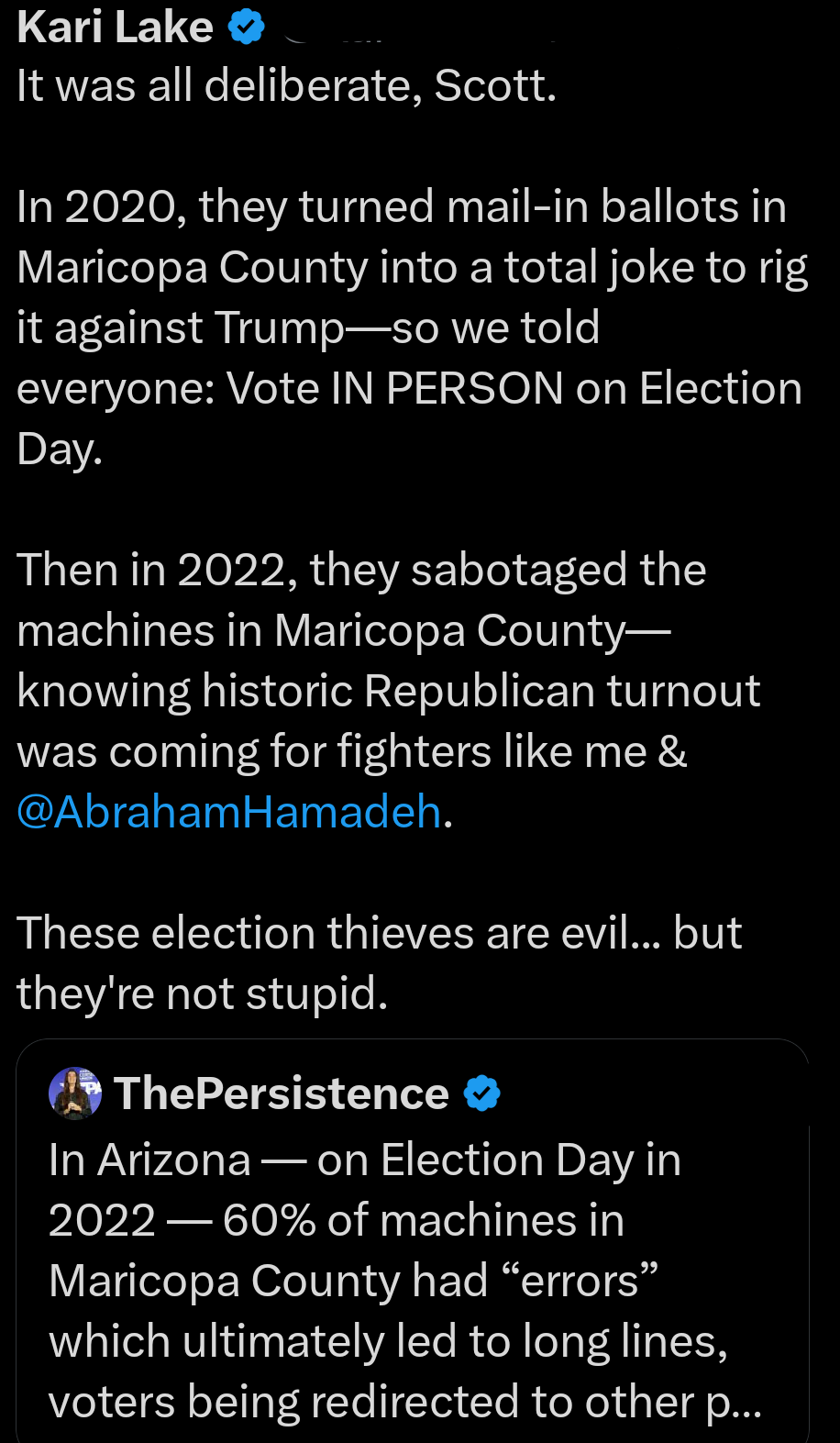This screenshot has height=1443, width=840.
Task: Click the 'Then in 2022' paragraph
Action: 362,569
